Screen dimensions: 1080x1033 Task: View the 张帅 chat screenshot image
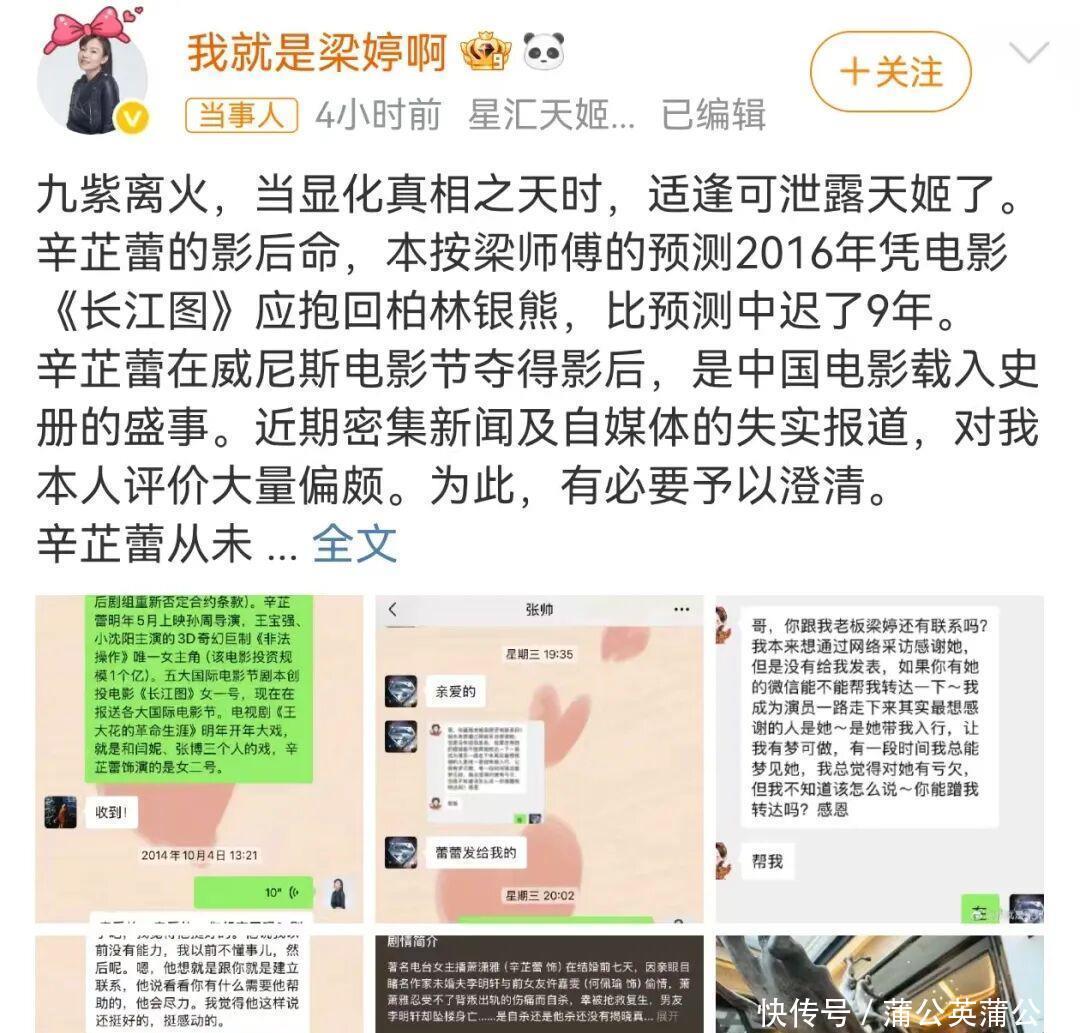click(539, 758)
